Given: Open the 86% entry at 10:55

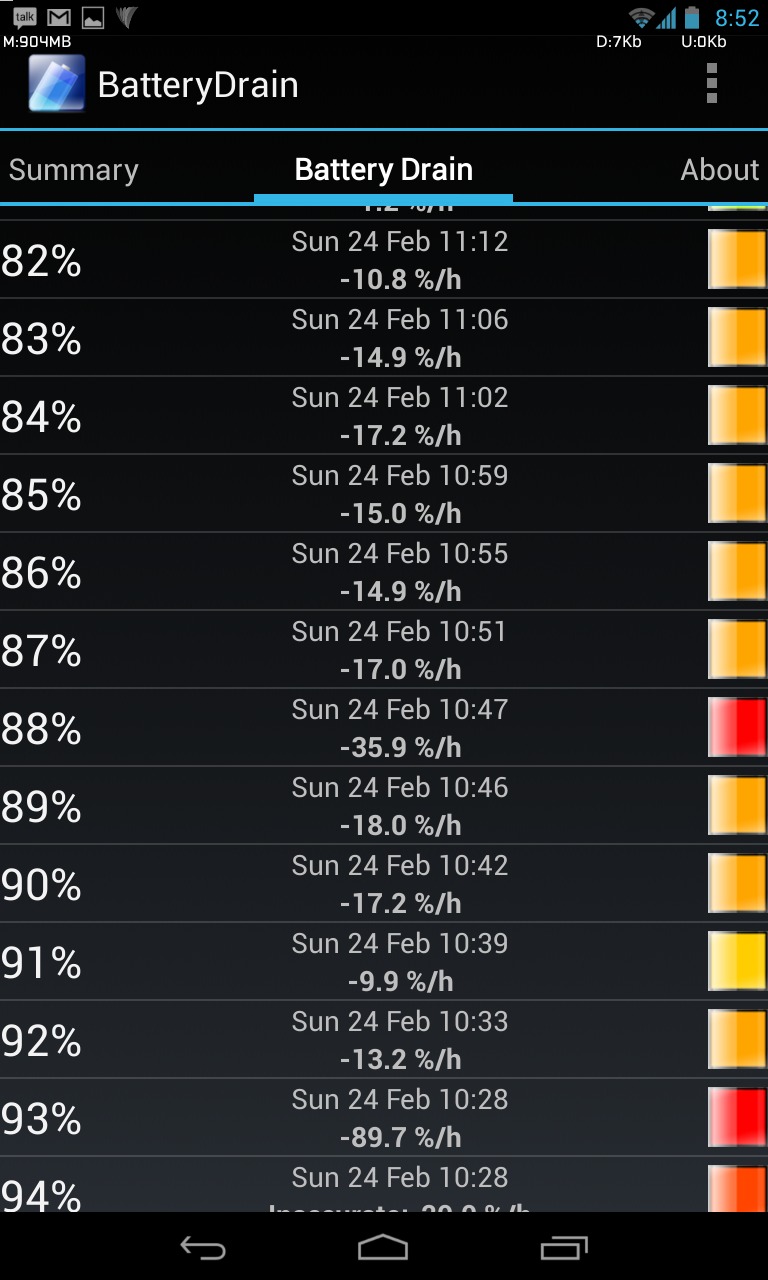Looking at the screenshot, I should [384, 572].
